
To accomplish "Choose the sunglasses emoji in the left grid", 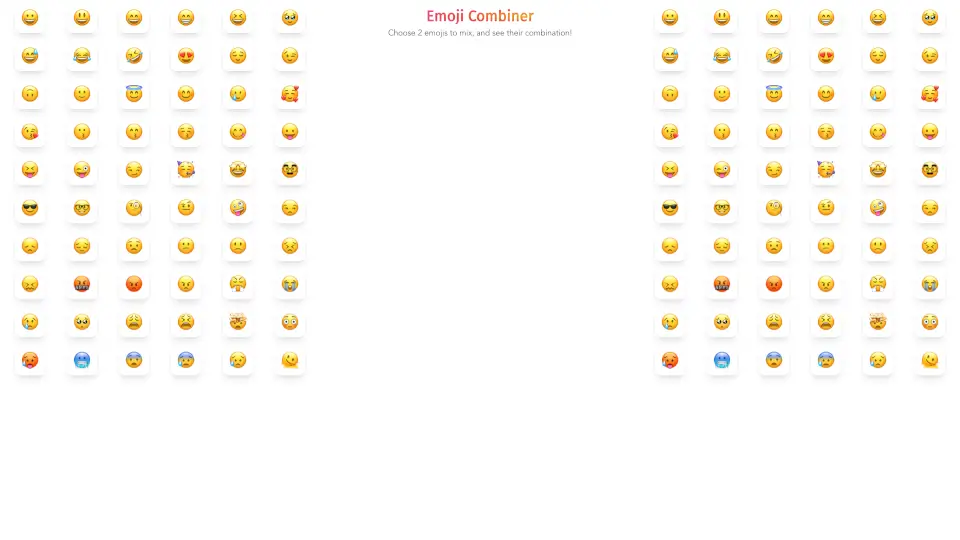I will [x=30, y=208].
